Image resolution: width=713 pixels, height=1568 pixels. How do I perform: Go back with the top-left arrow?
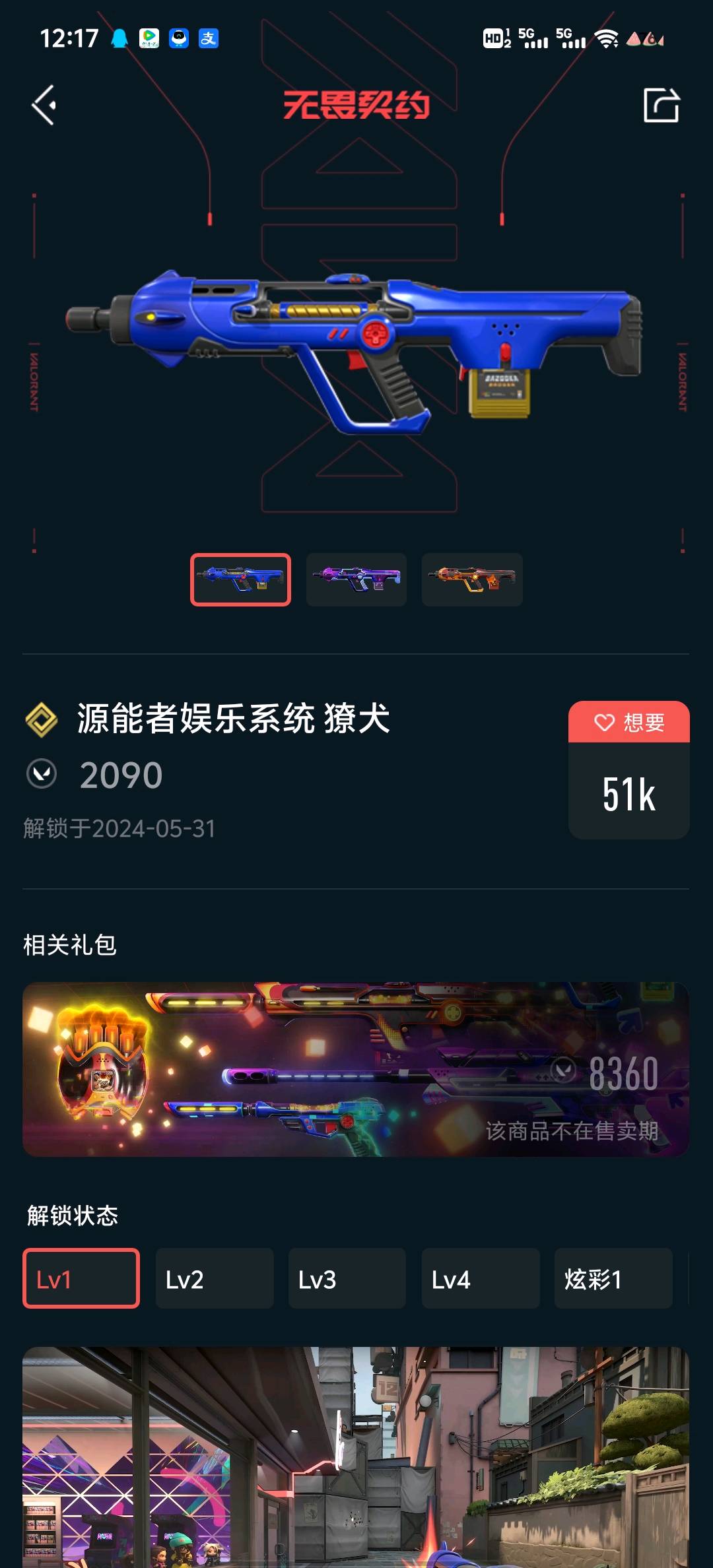(x=44, y=105)
